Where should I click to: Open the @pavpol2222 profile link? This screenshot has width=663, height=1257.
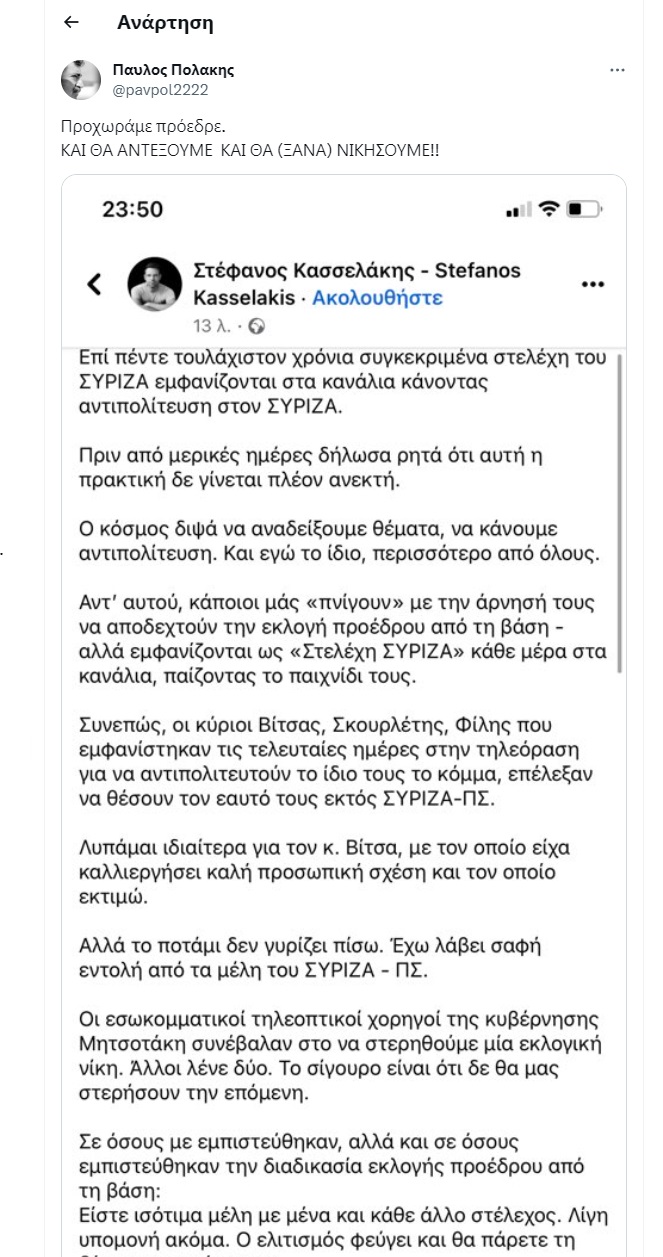[x=162, y=89]
